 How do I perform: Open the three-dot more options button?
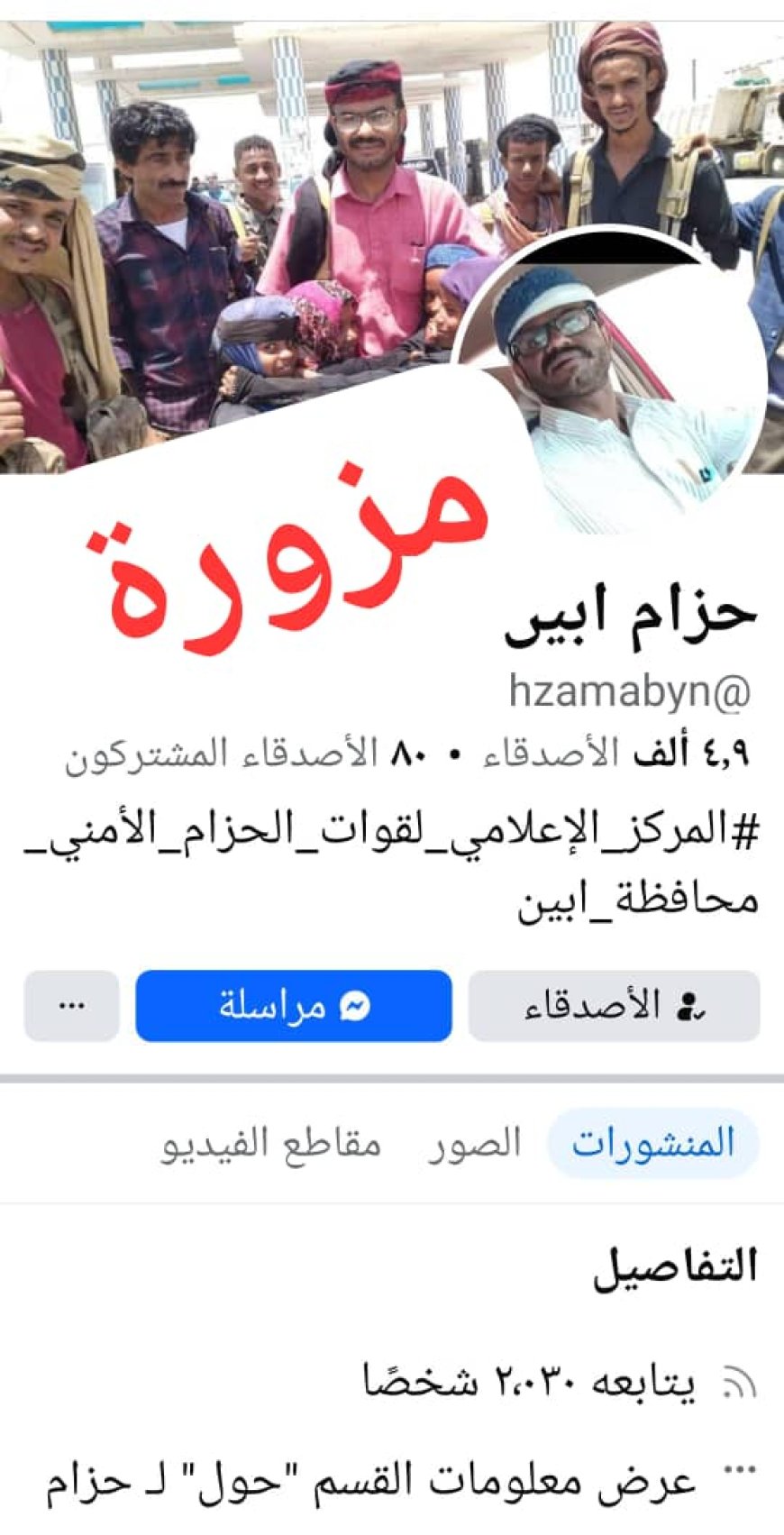pyautogui.click(x=71, y=1006)
